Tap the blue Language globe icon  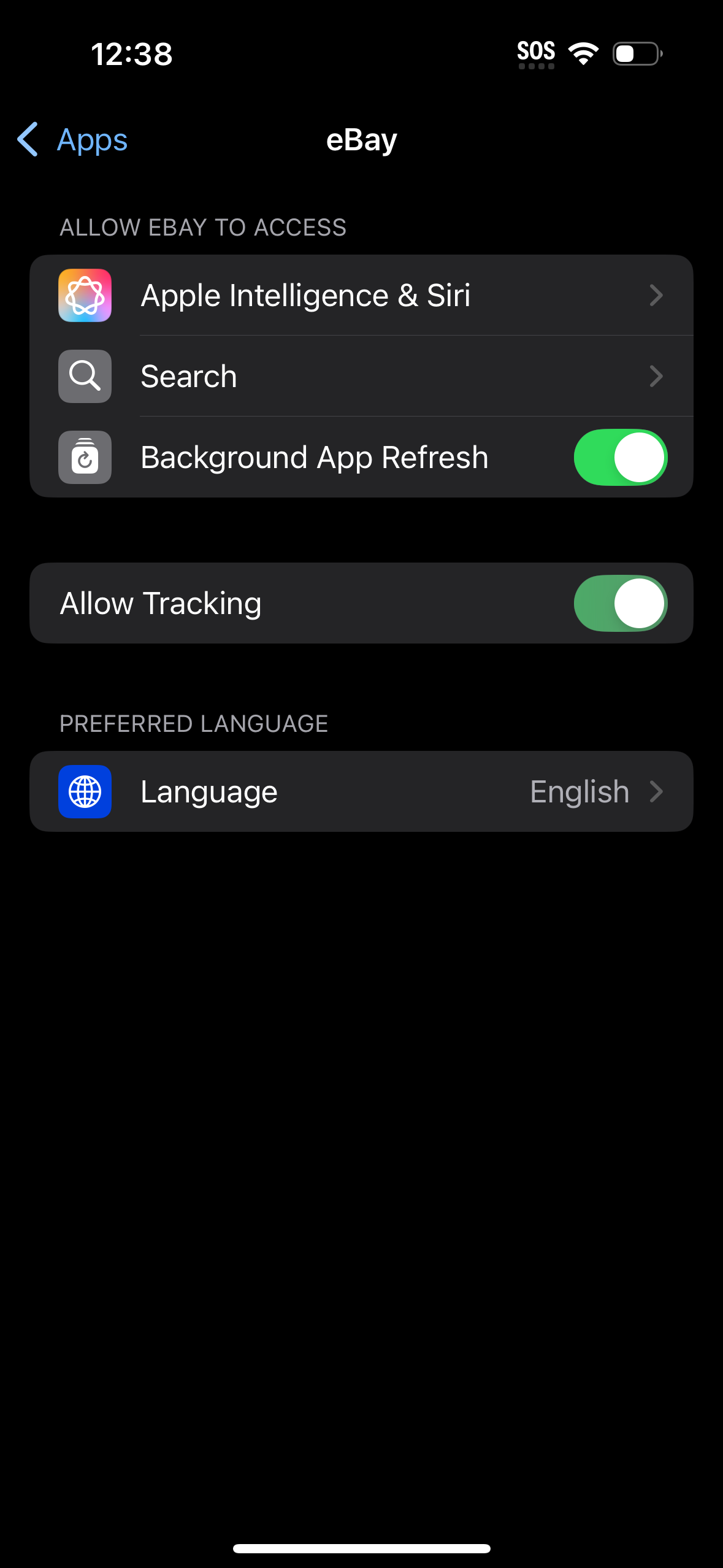tap(85, 791)
